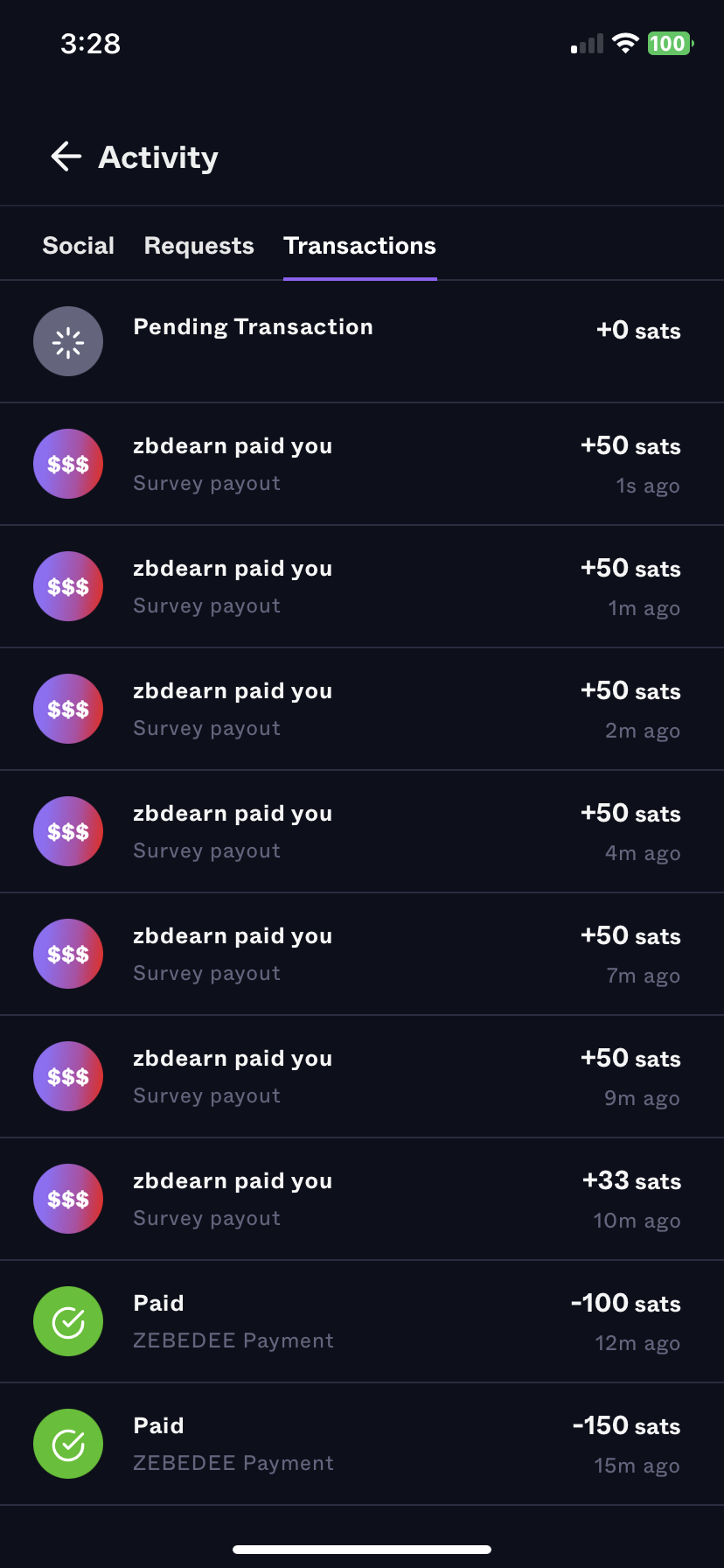View the survey payout from 9m ago

362,1076
